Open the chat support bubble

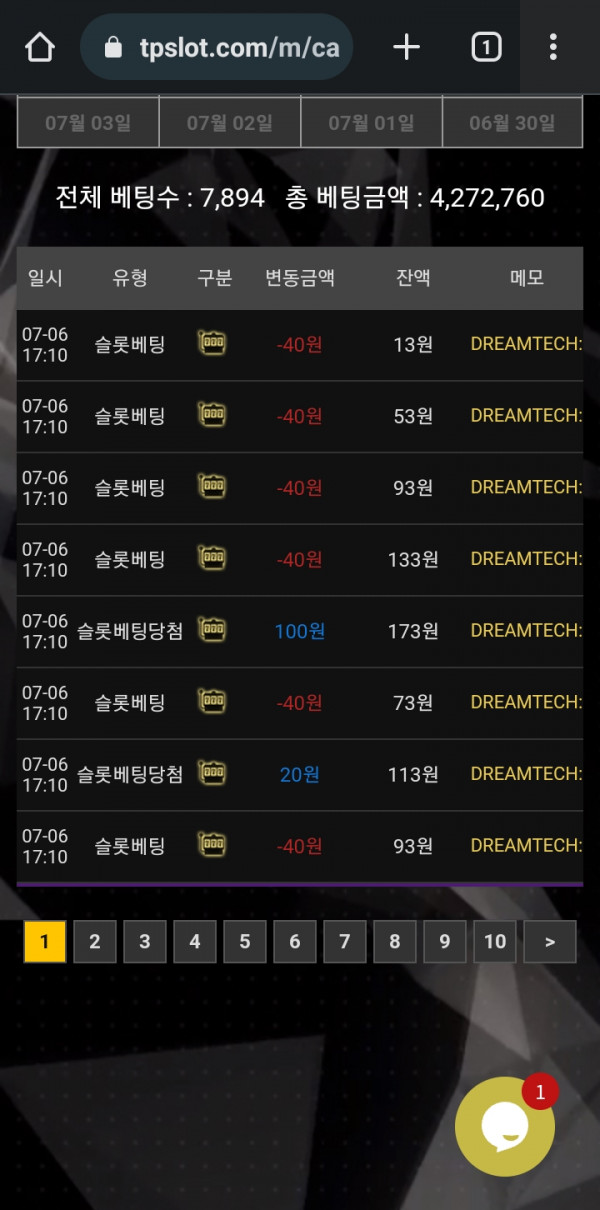[x=504, y=1127]
